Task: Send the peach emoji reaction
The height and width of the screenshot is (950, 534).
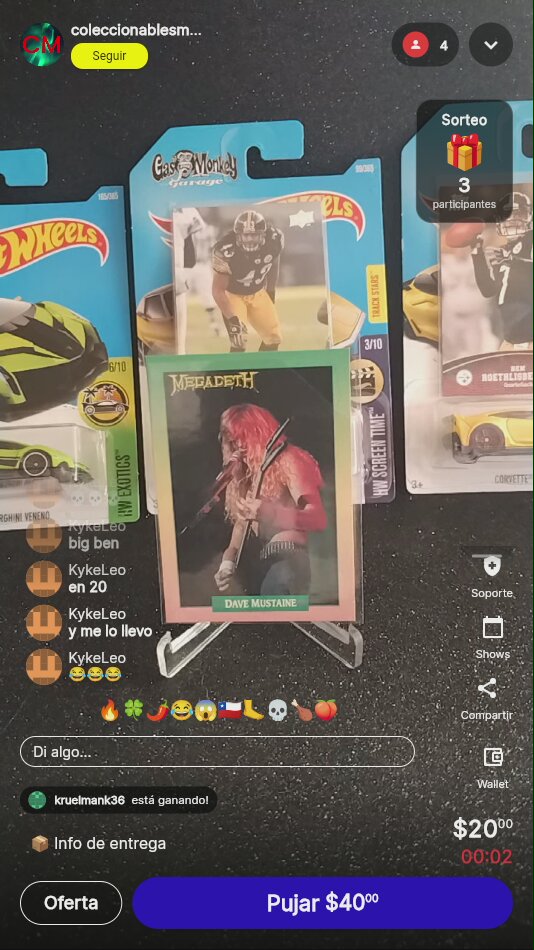Action: click(325, 710)
